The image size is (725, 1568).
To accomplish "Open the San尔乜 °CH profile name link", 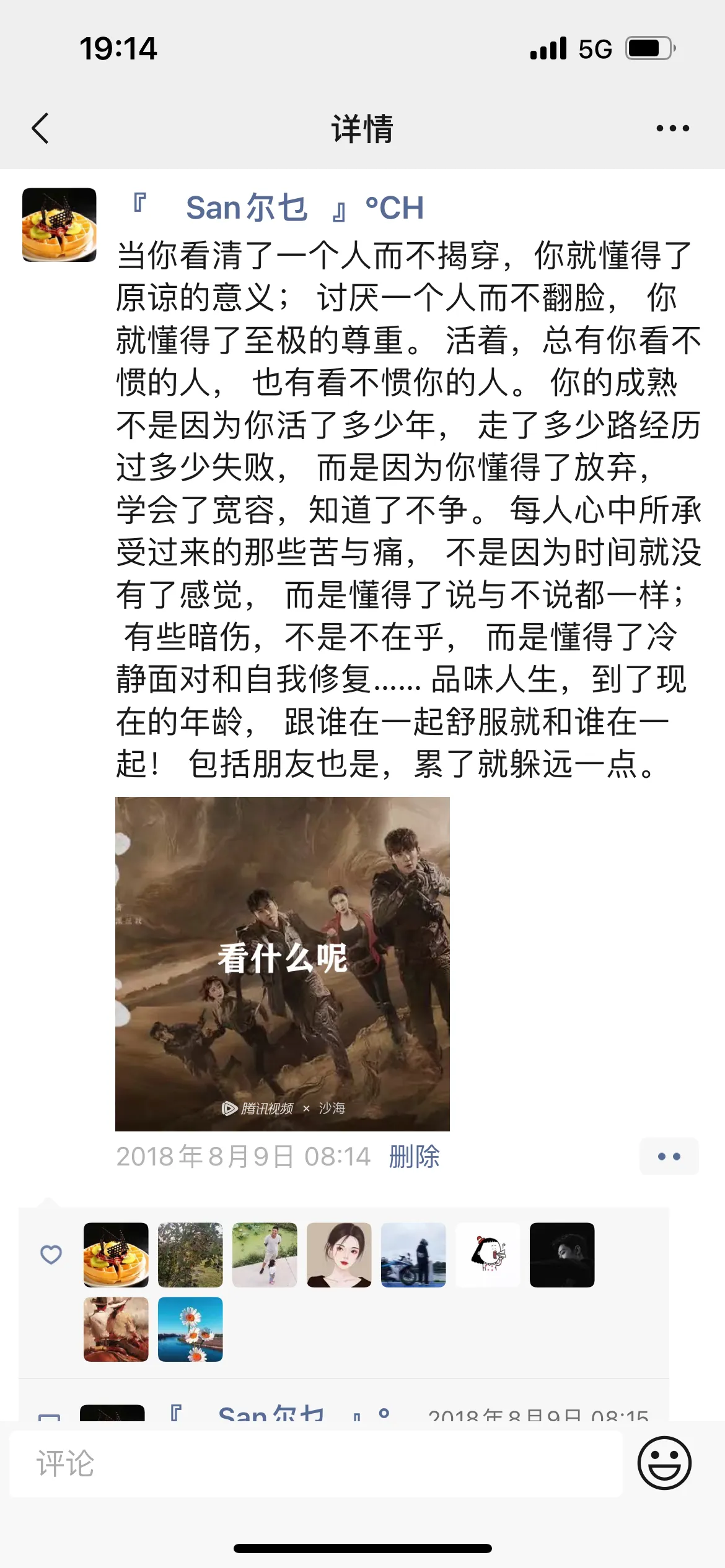I will point(279,208).
